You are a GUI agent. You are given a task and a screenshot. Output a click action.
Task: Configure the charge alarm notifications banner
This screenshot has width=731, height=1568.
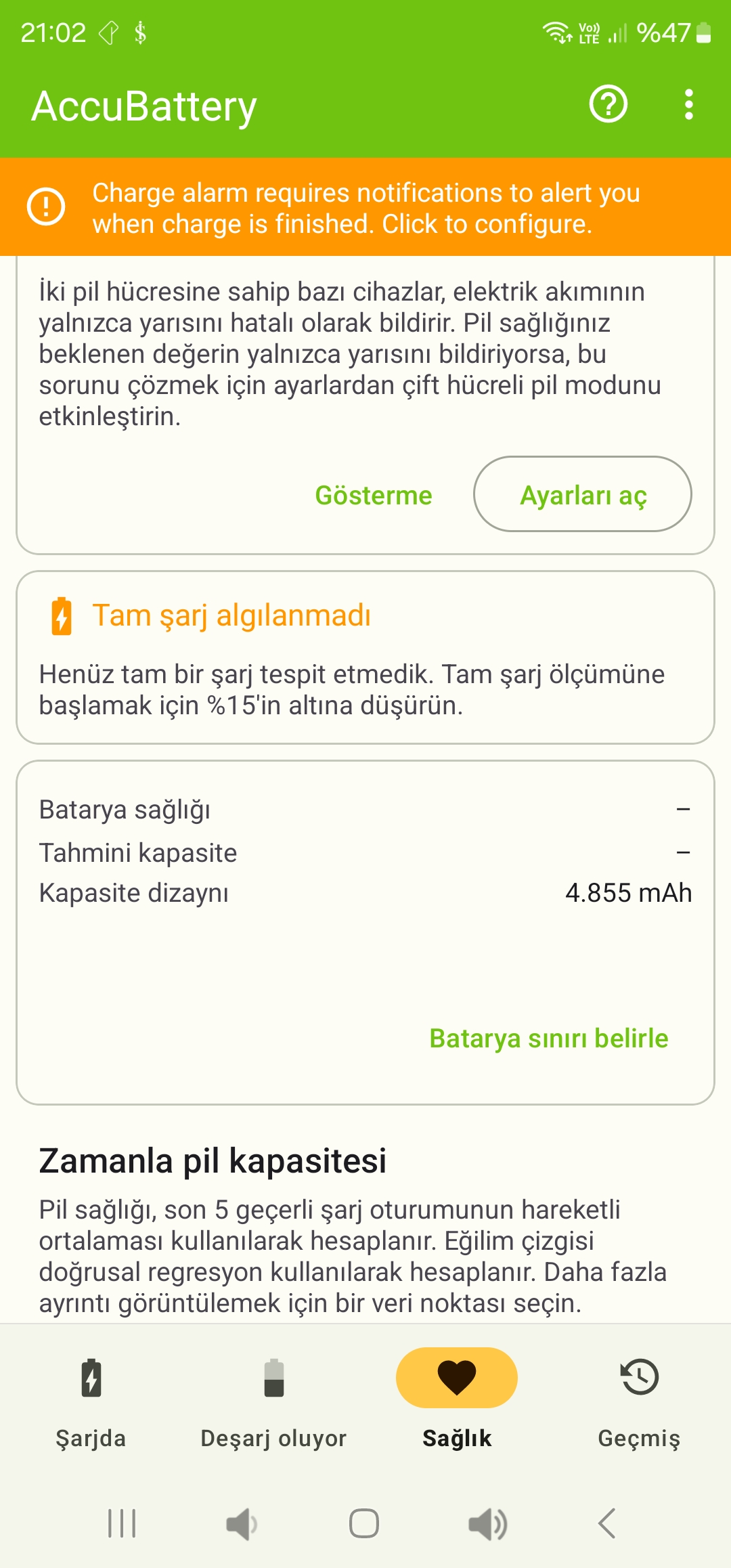[365, 207]
